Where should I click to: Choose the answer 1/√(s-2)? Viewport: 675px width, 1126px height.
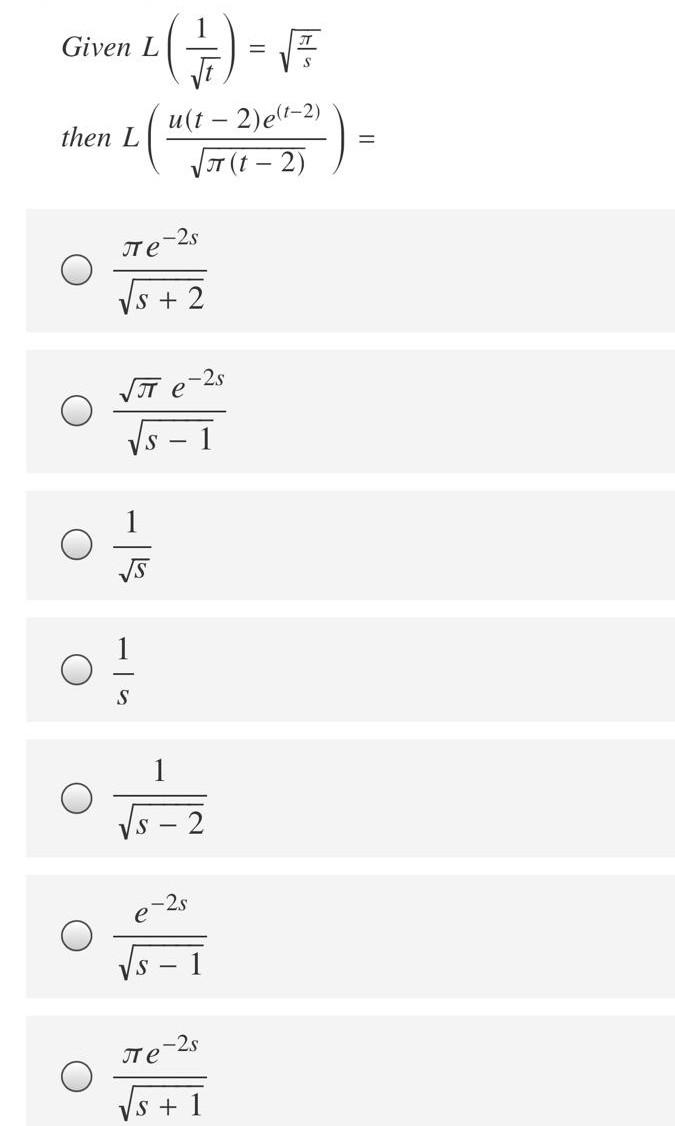(77, 798)
